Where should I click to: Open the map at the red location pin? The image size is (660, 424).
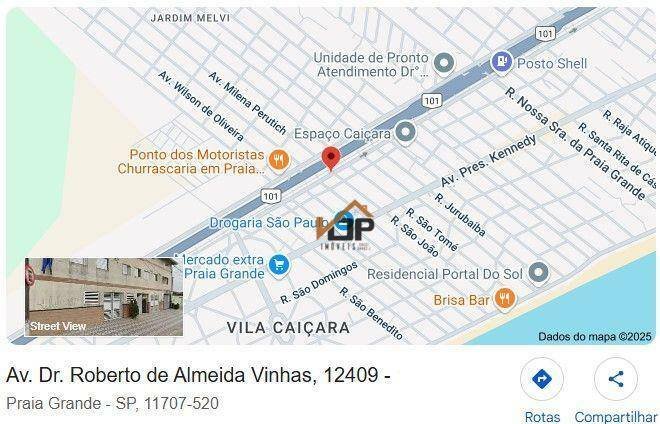pyautogui.click(x=330, y=159)
